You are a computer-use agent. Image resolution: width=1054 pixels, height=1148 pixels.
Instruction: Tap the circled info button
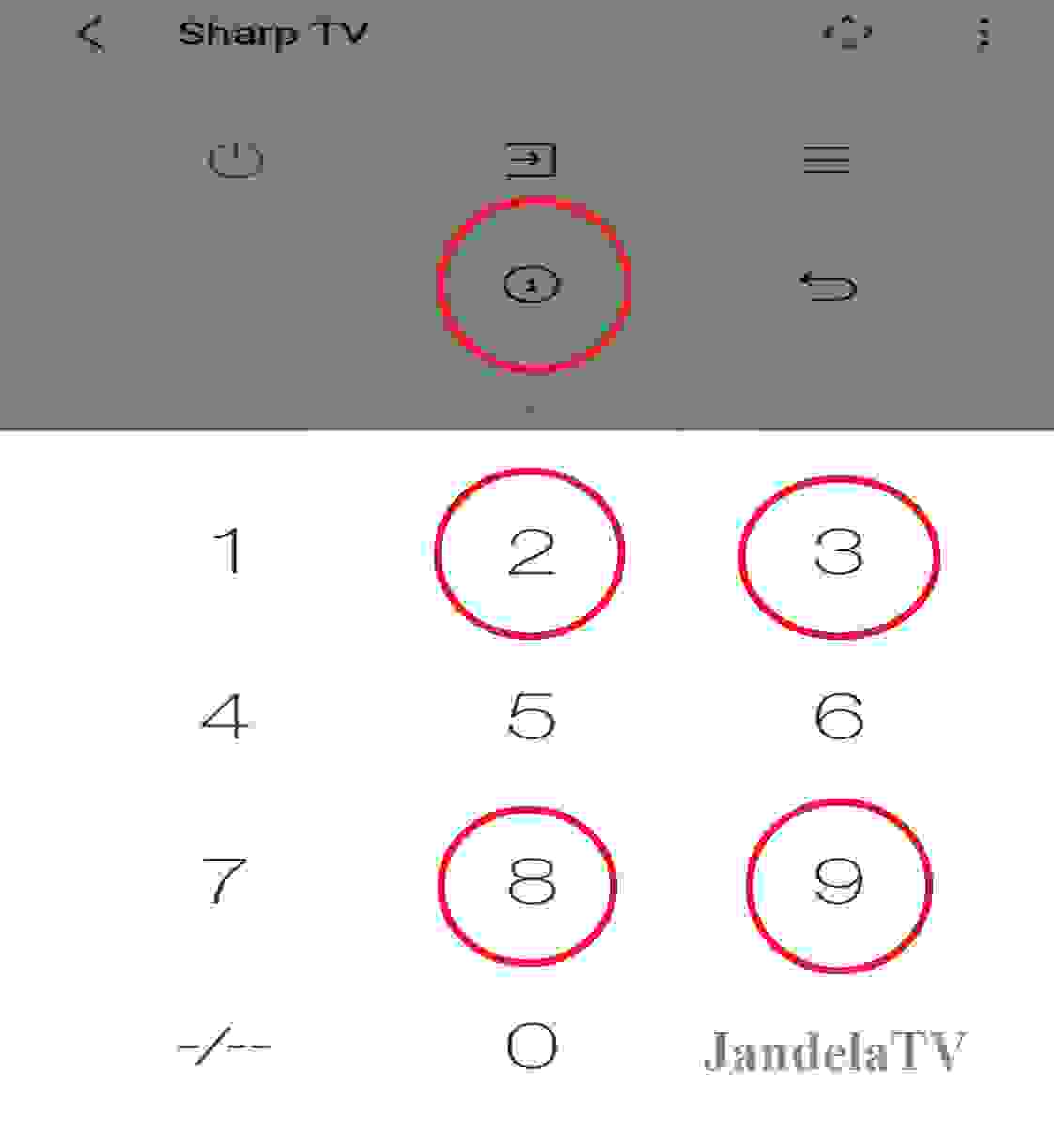(x=532, y=285)
